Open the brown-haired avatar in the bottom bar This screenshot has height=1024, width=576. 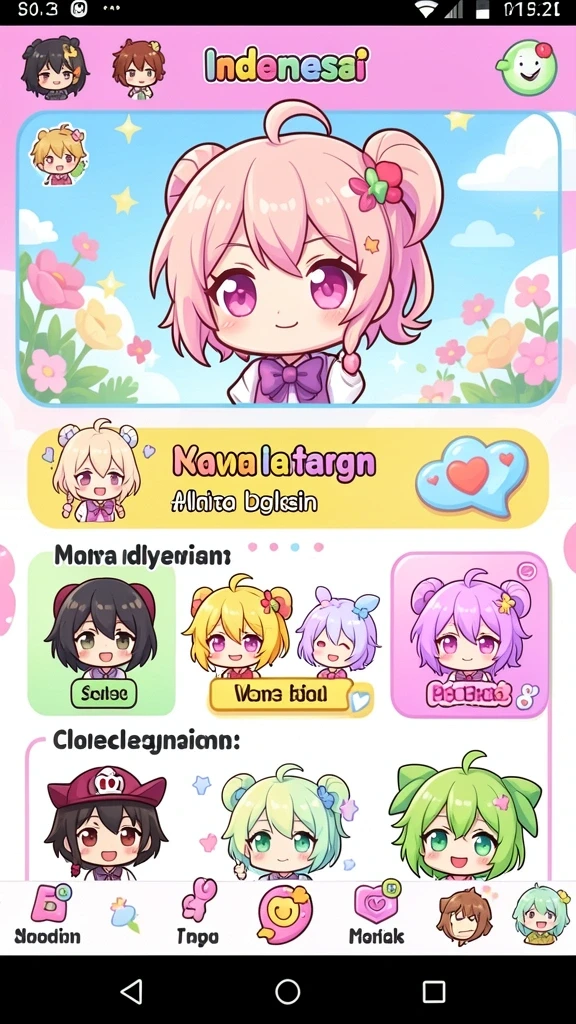[464, 916]
